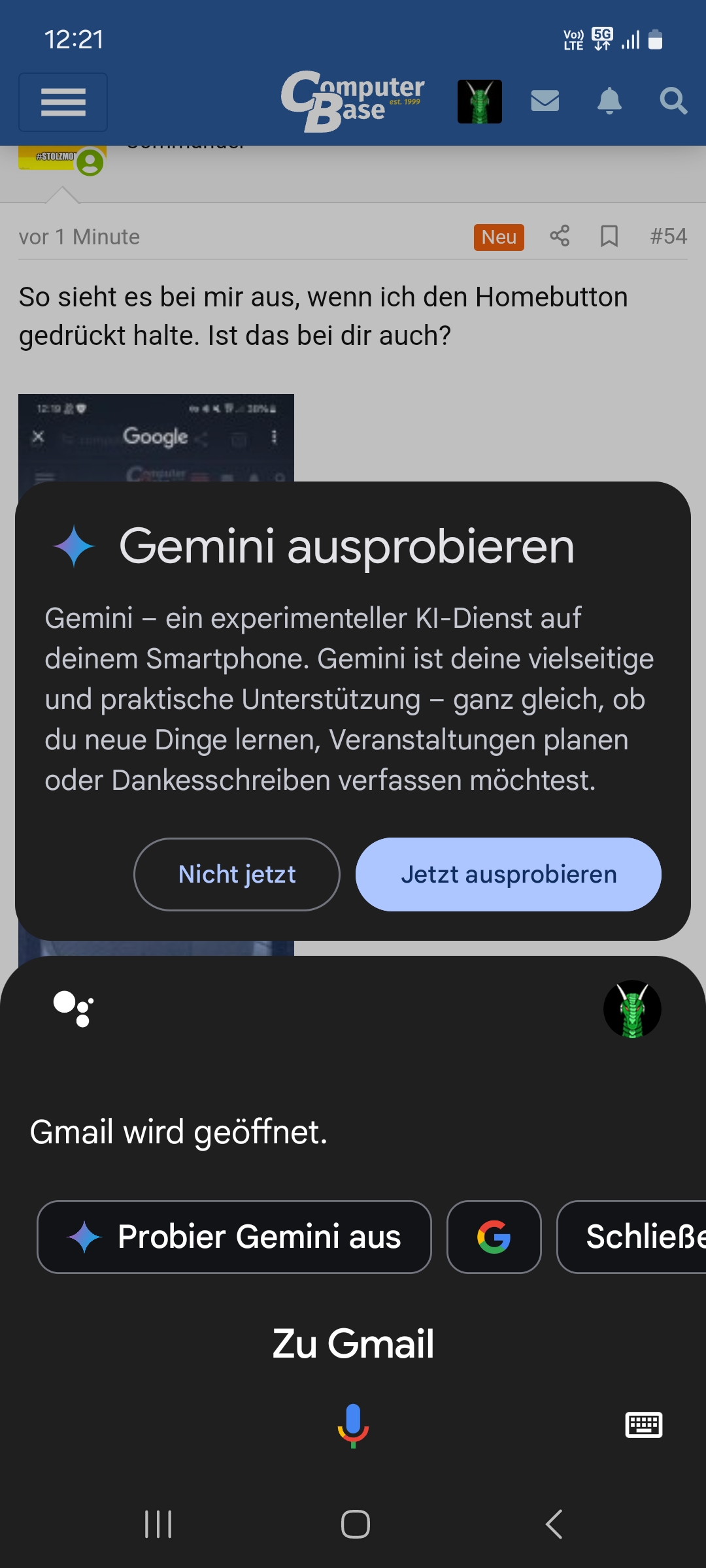Open the attached screenshot thumbnail
The width and height of the screenshot is (706, 1568).
coord(156,436)
